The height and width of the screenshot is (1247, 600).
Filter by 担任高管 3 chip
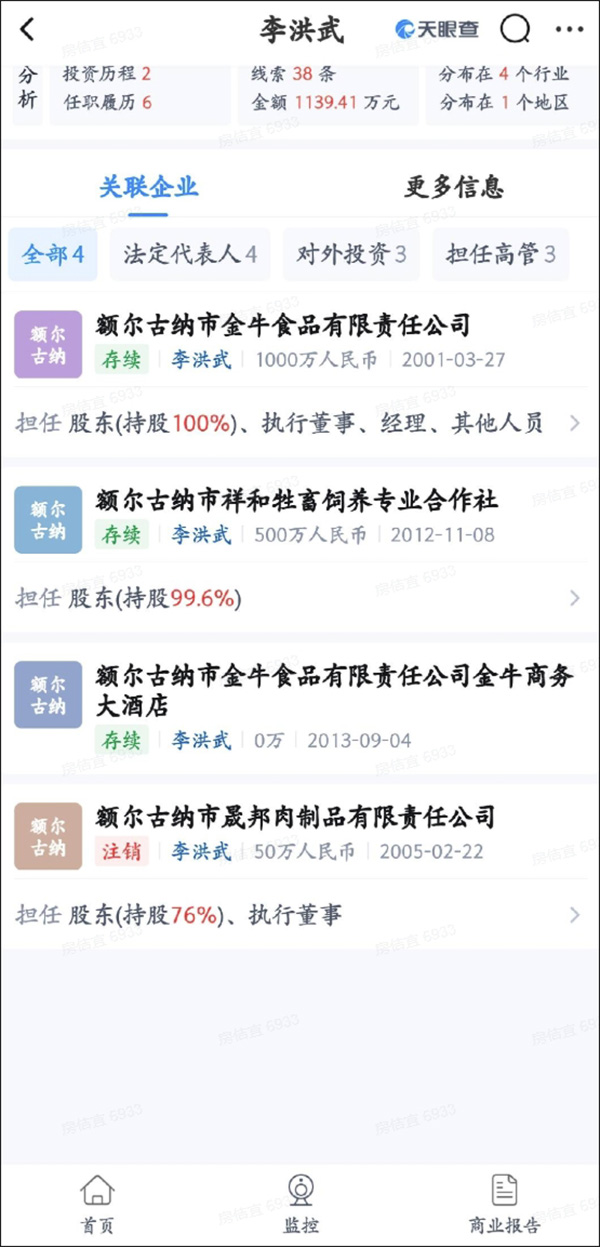click(500, 255)
